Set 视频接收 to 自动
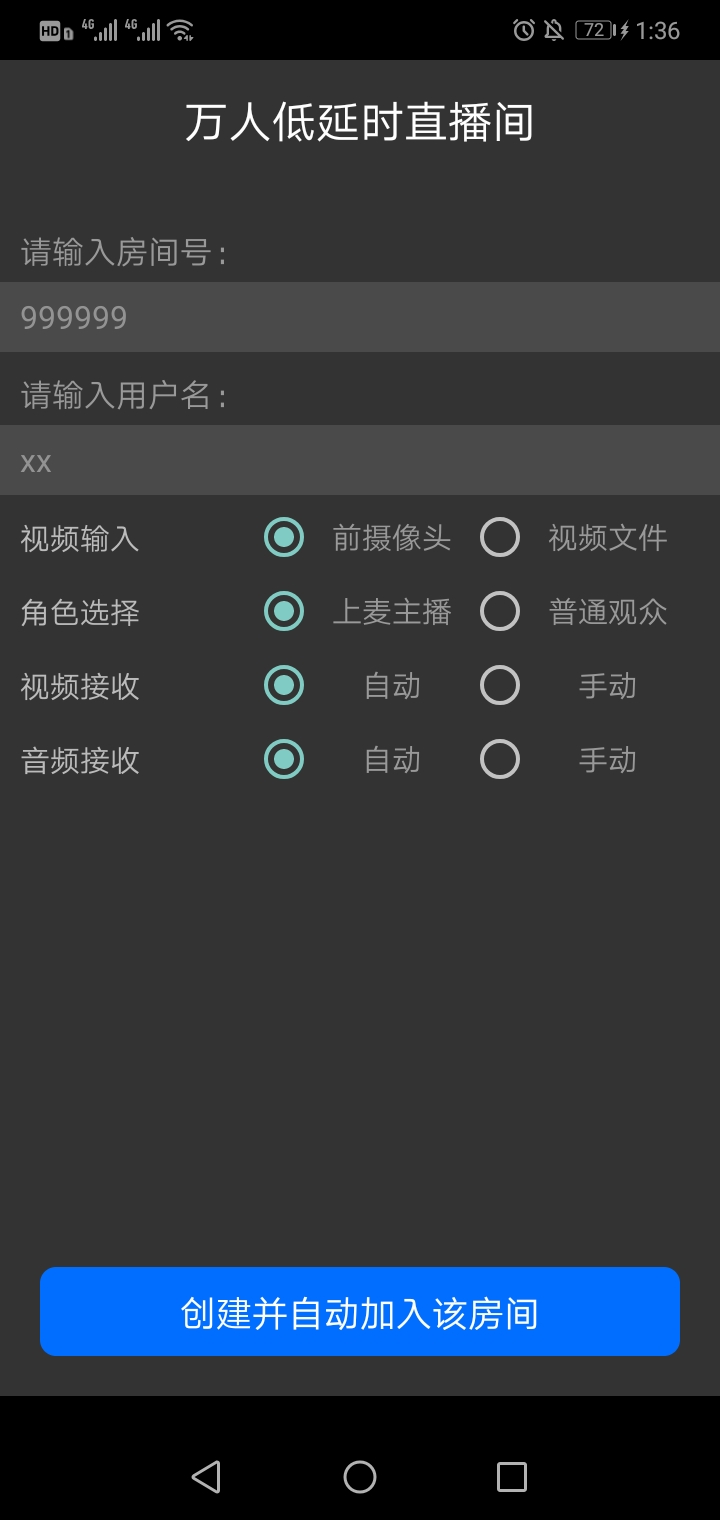The width and height of the screenshot is (720, 1520). pos(284,686)
